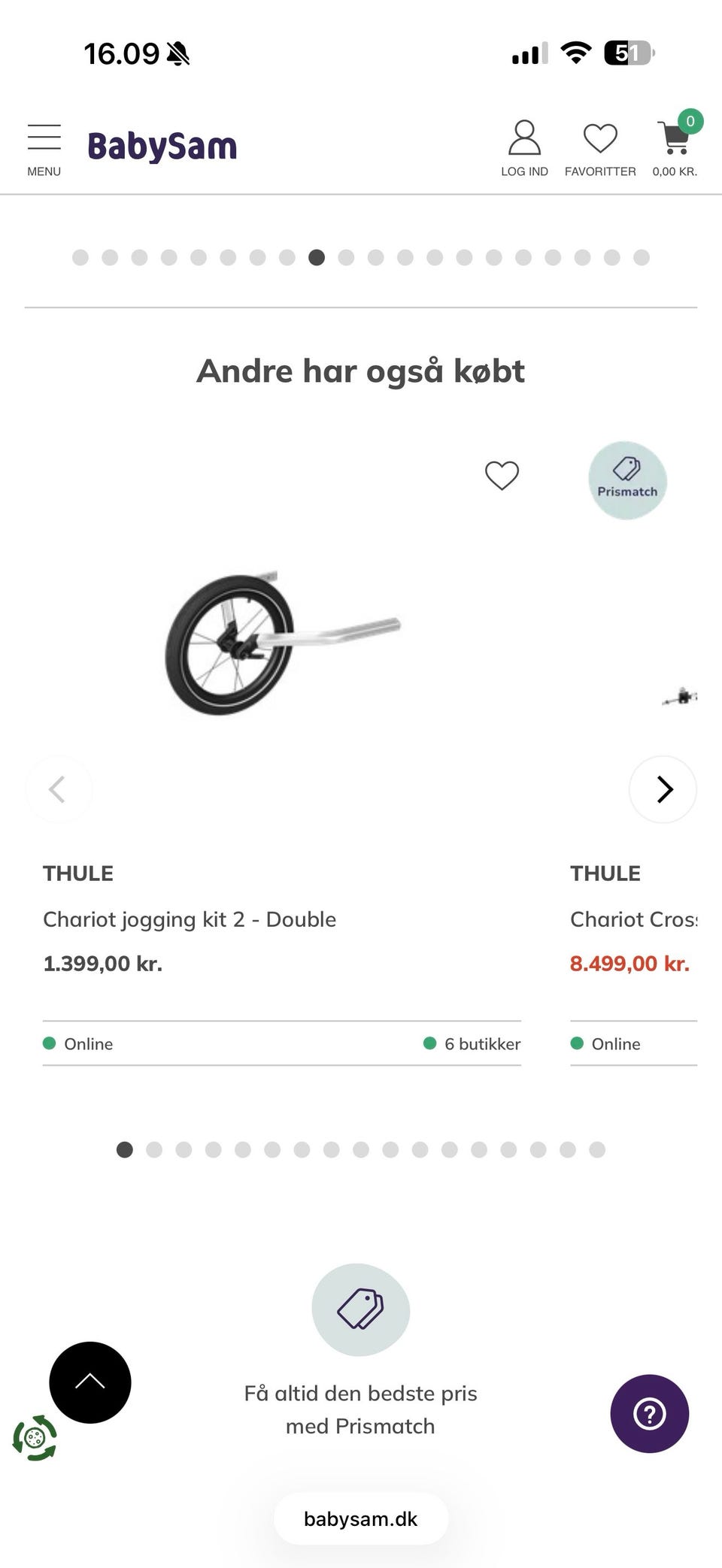This screenshot has height=1568, width=722.
Task: Tap the Prismatch badge on the product
Action: pos(627,480)
